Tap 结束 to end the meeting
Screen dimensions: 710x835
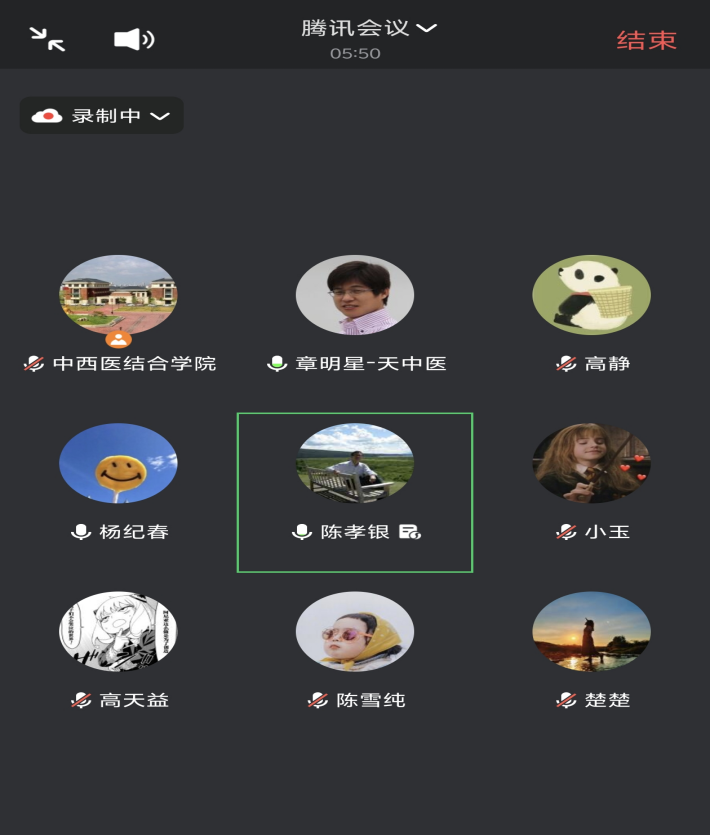tap(646, 40)
